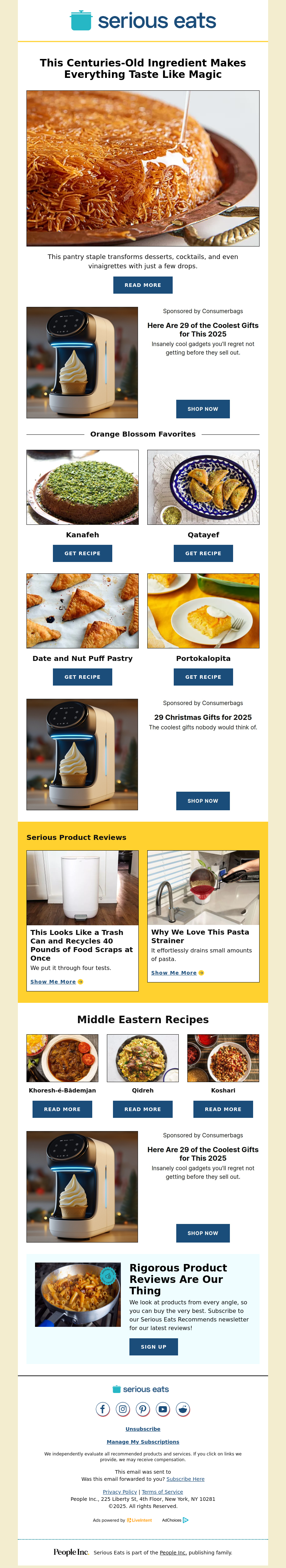Read more about Khoresh-é-Bādemjan
The width and height of the screenshot is (286, 1568).
pyautogui.click(x=62, y=1109)
